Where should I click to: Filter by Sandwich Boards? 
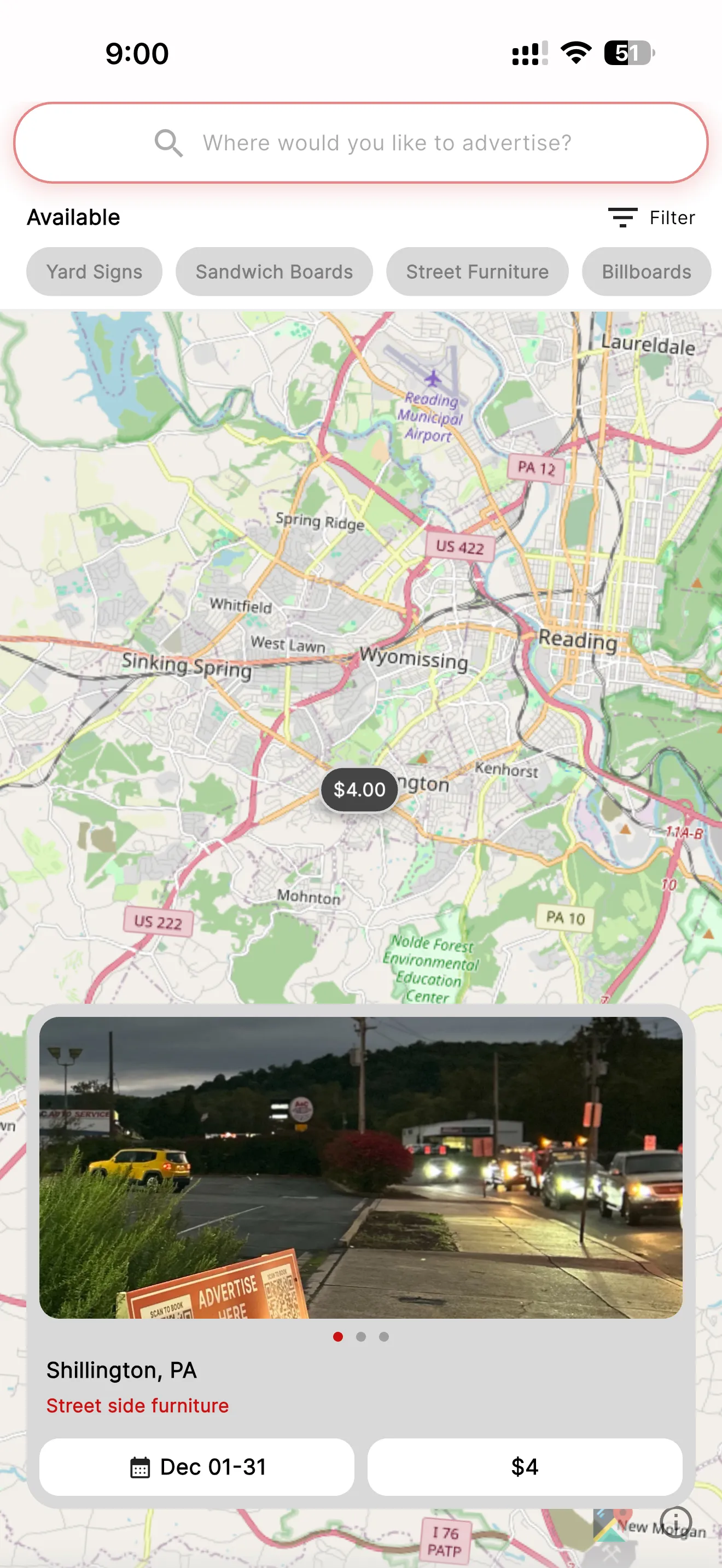(274, 272)
